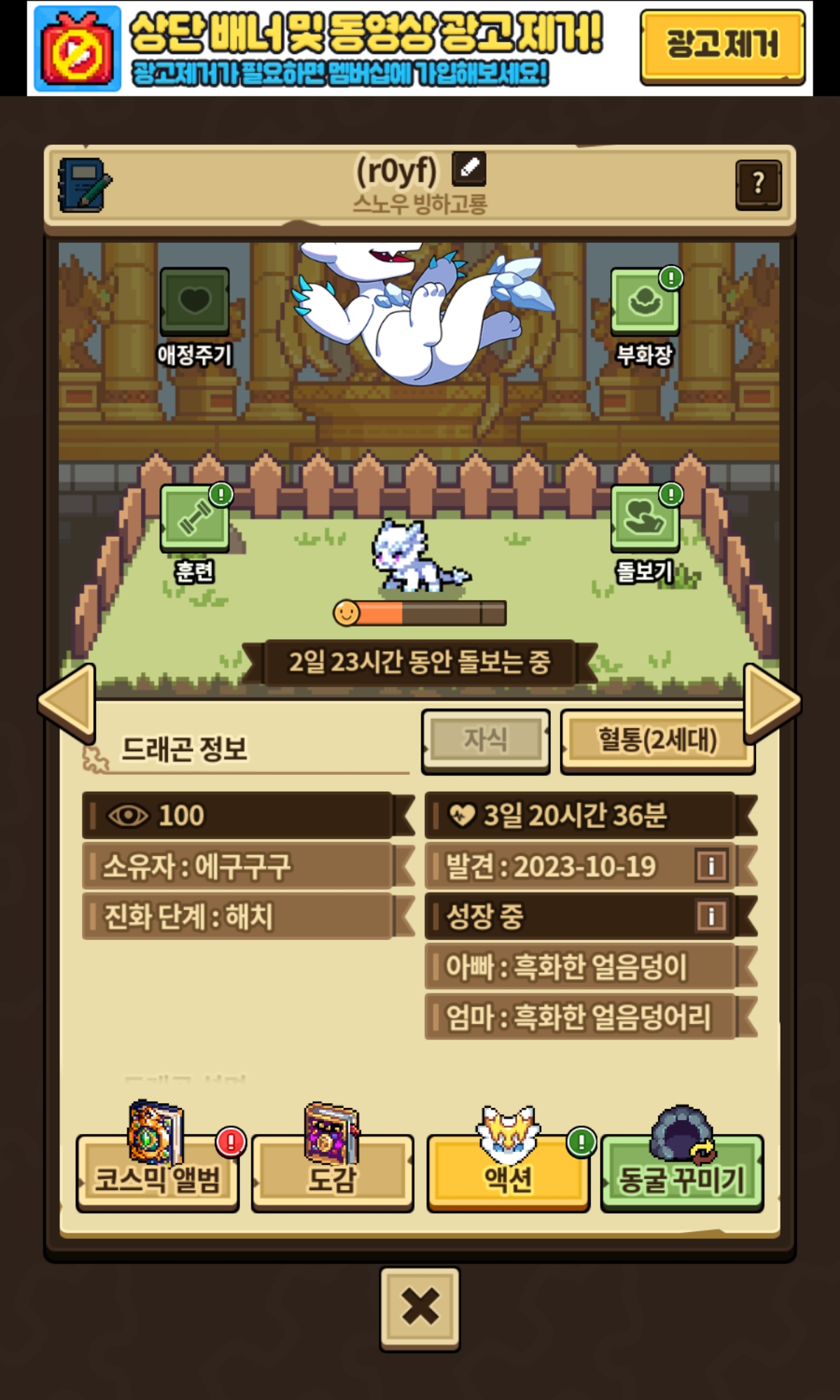Switch to the 자식 tab
The height and width of the screenshot is (1400, 840).
click(485, 740)
